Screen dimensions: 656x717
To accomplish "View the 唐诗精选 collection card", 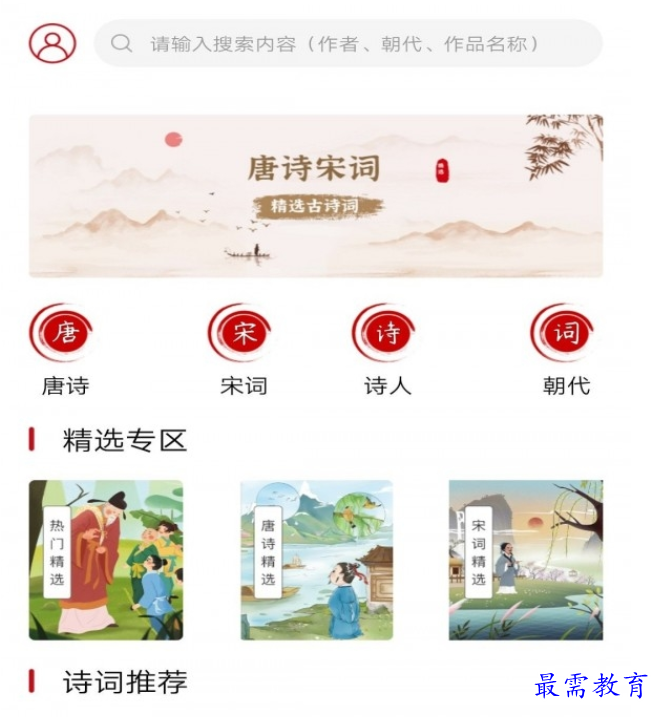I will point(316,560).
